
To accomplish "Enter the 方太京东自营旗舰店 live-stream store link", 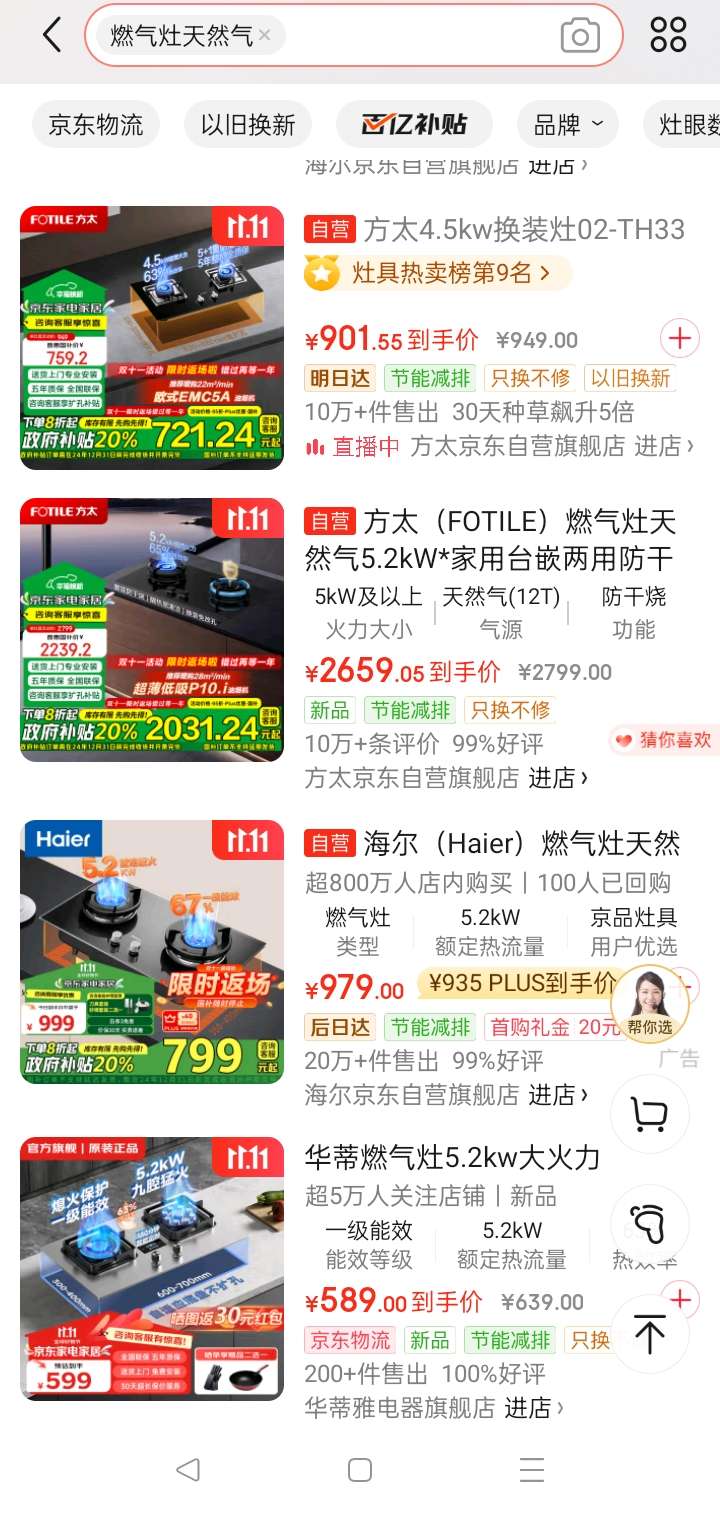I will coord(552,445).
